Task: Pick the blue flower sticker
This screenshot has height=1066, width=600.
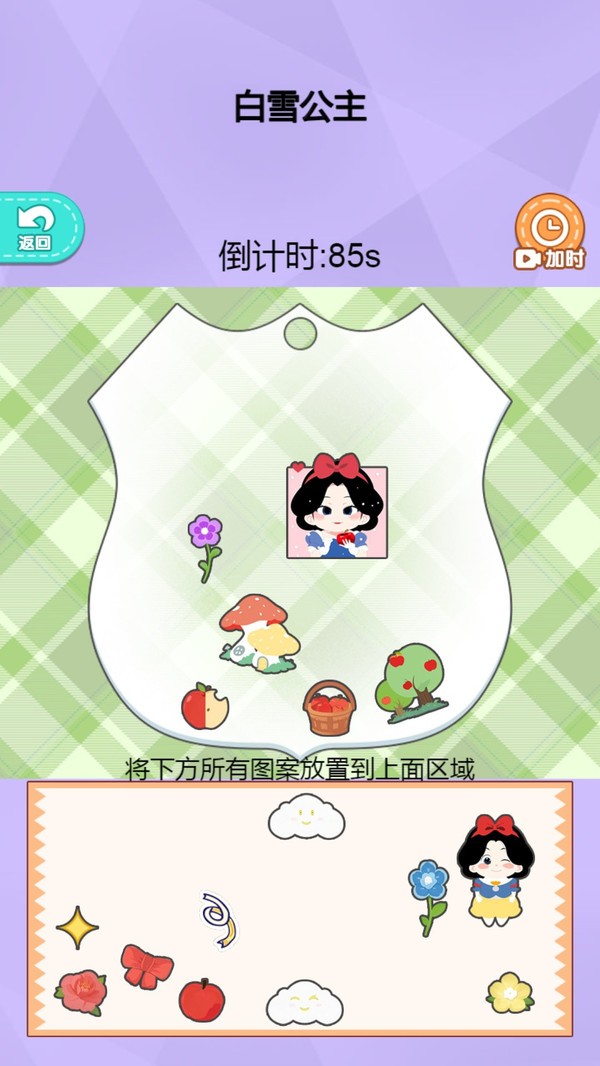Action: tap(429, 894)
